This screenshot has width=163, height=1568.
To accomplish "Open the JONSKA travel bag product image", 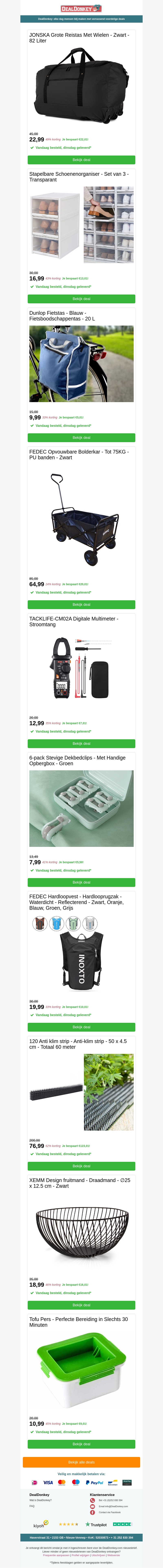I will [81, 85].
